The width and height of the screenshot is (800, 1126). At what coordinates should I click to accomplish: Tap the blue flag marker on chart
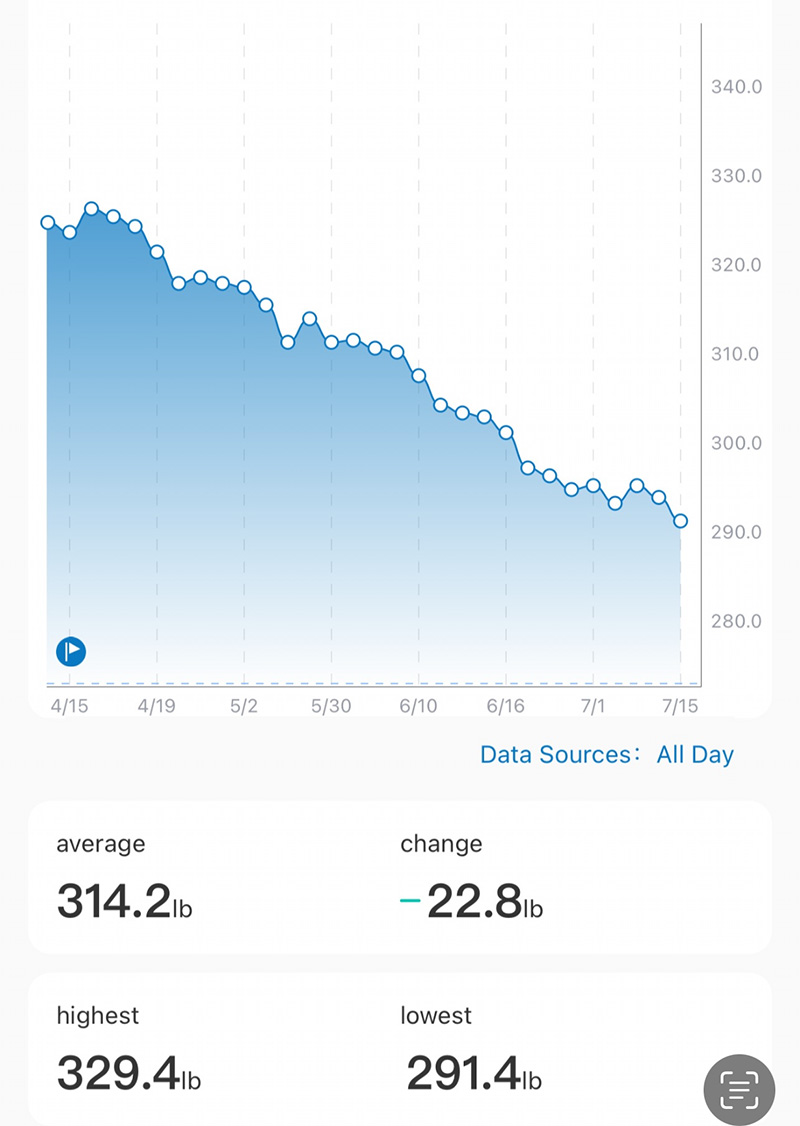(x=71, y=652)
